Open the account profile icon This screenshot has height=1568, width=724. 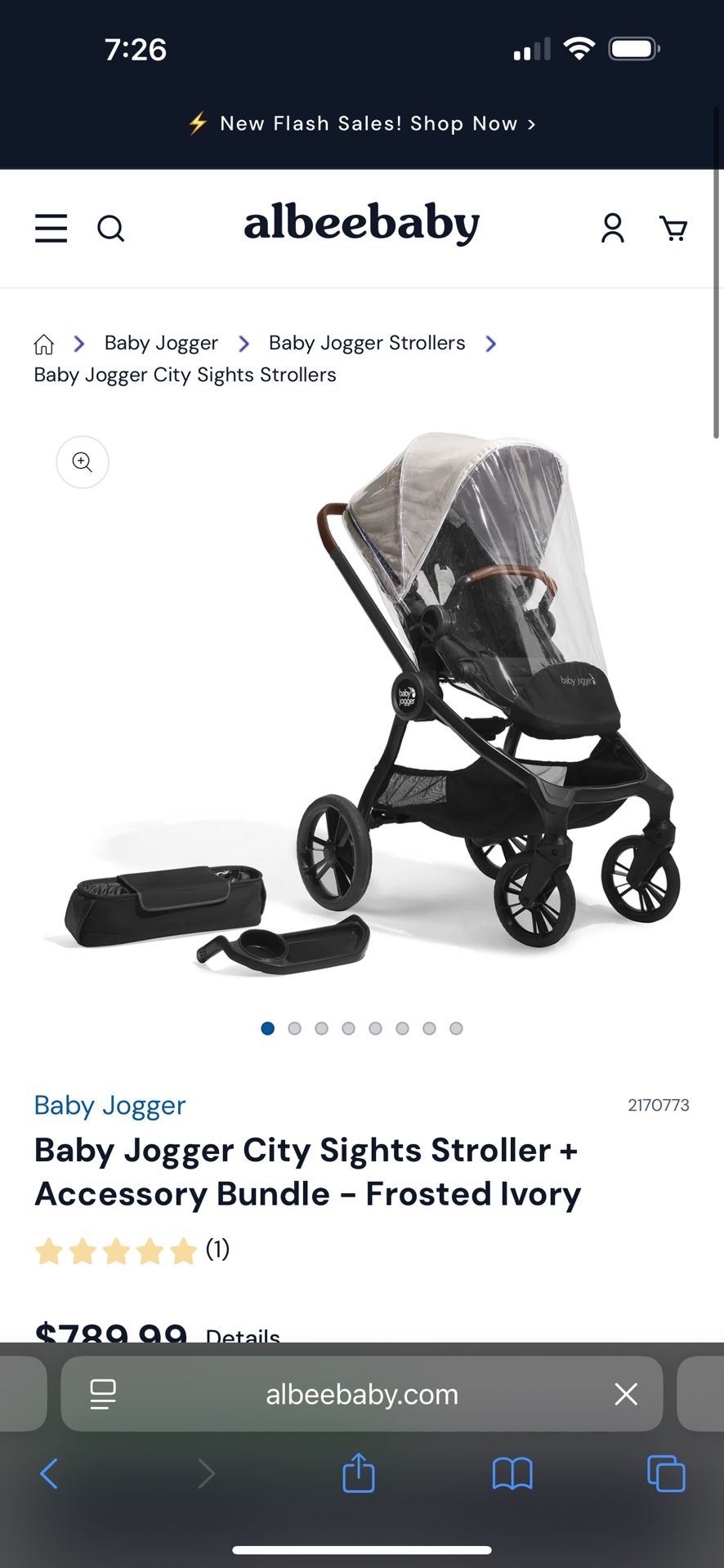612,229
